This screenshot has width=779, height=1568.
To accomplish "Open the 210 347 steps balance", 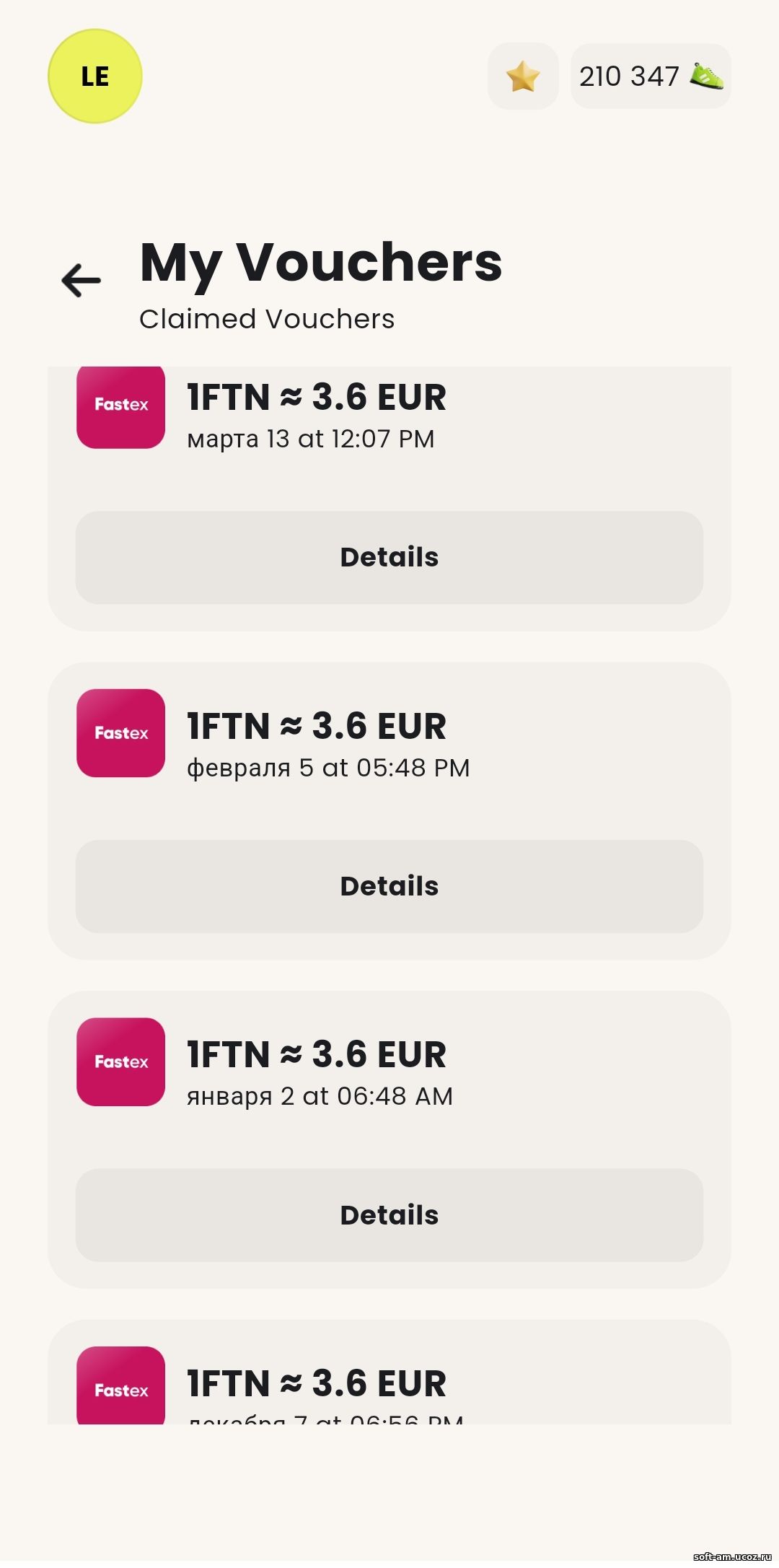I will 651,76.
